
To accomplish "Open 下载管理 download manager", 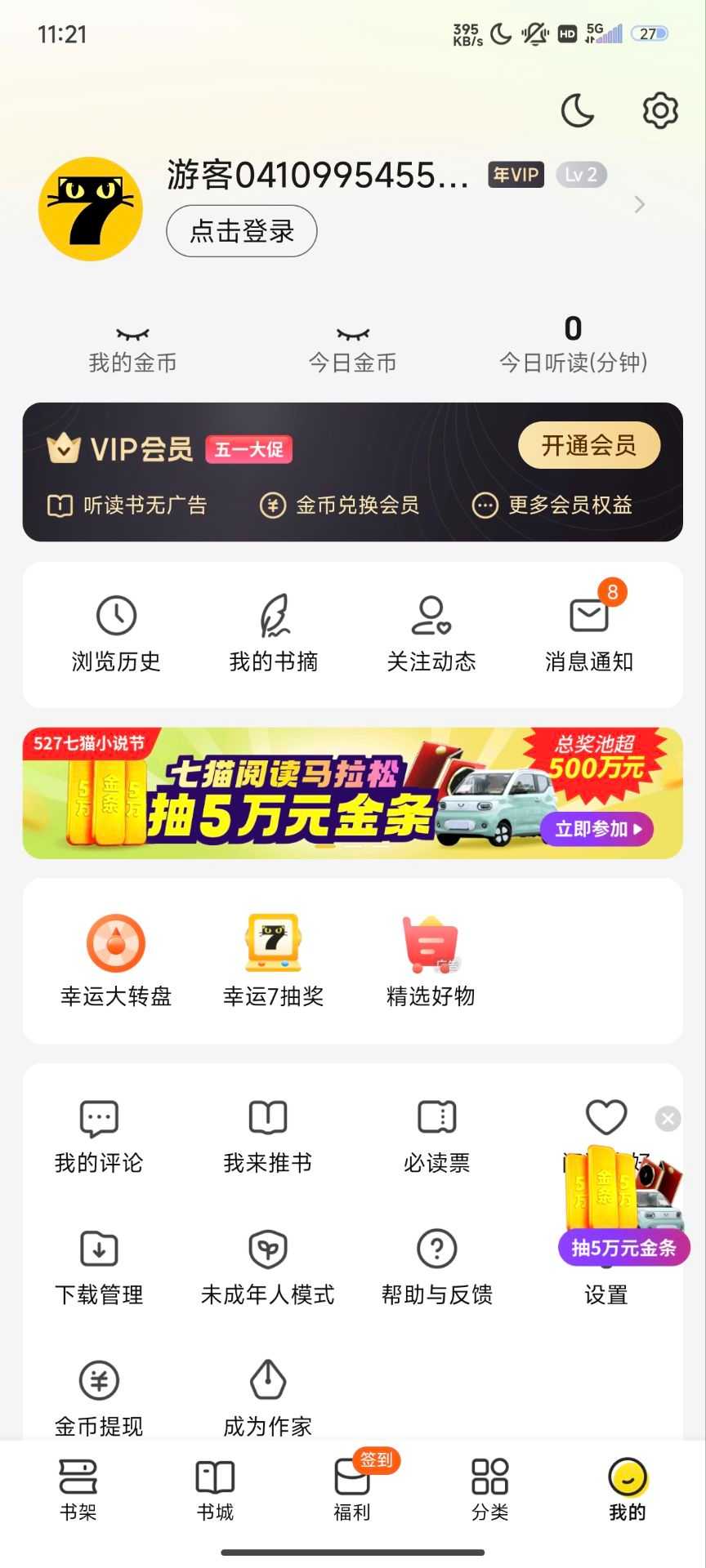I will [x=99, y=1267].
